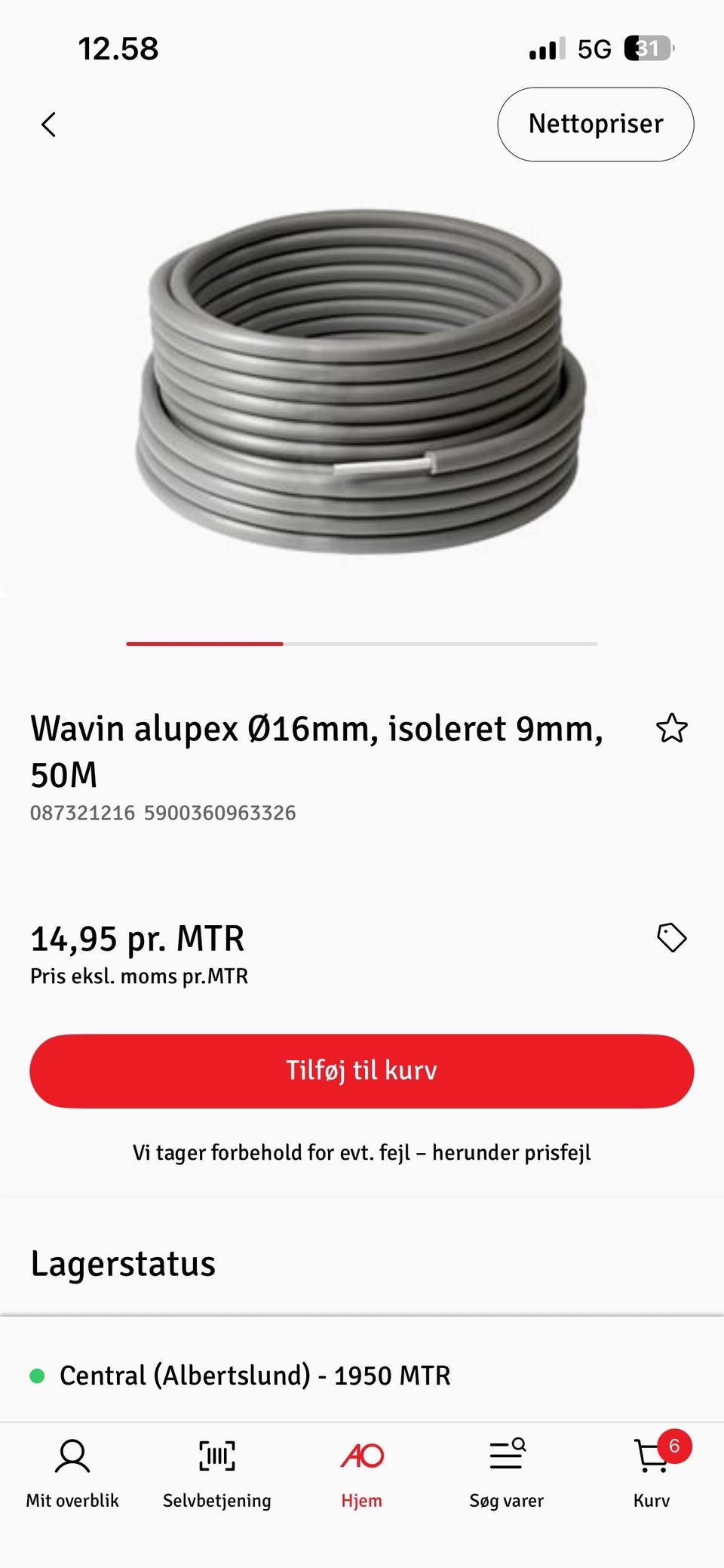The image size is (724, 1568).
Task: Open the Wavin alupex product image
Action: coord(360,383)
